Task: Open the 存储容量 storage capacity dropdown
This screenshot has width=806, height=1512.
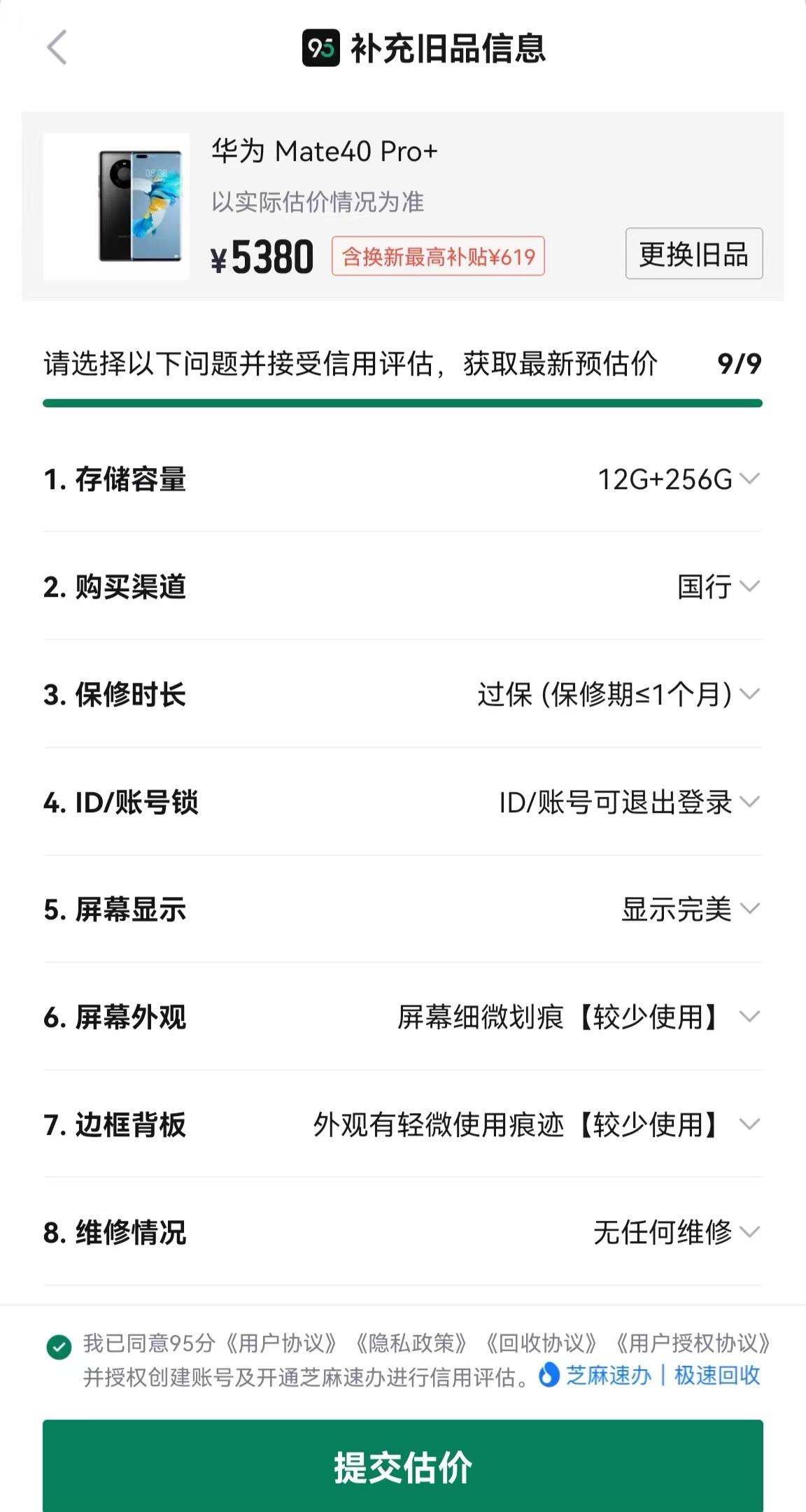Action: coord(752,481)
